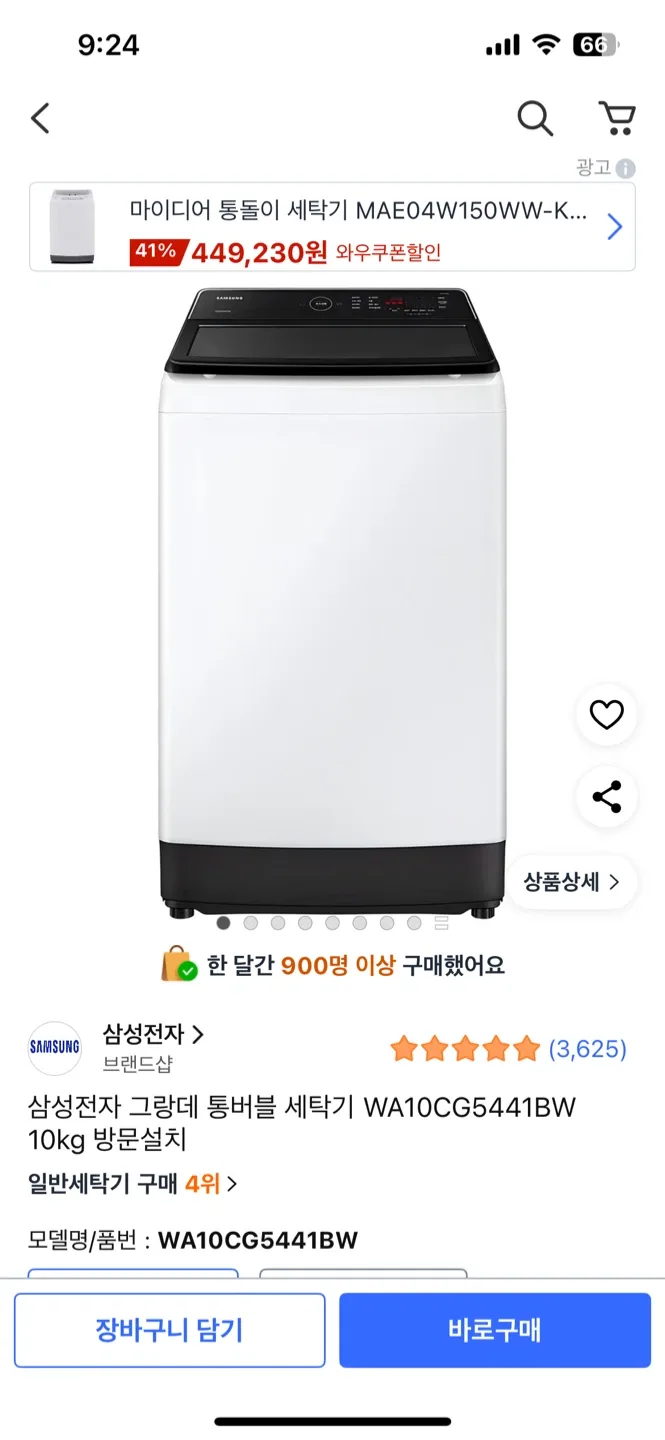Screen dimensions: 665x1440
Task: Open 상품상세 product details
Action: [571, 882]
